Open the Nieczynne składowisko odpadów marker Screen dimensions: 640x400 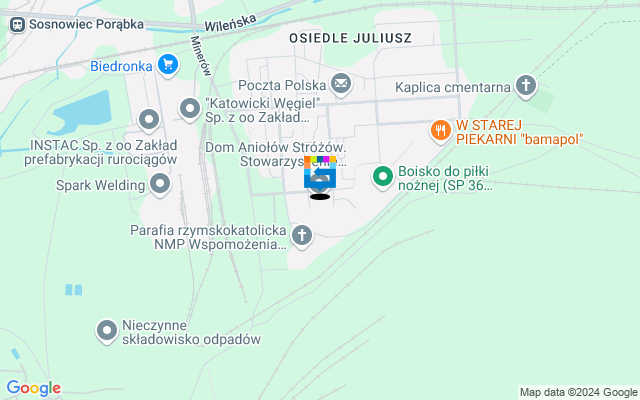107,330
